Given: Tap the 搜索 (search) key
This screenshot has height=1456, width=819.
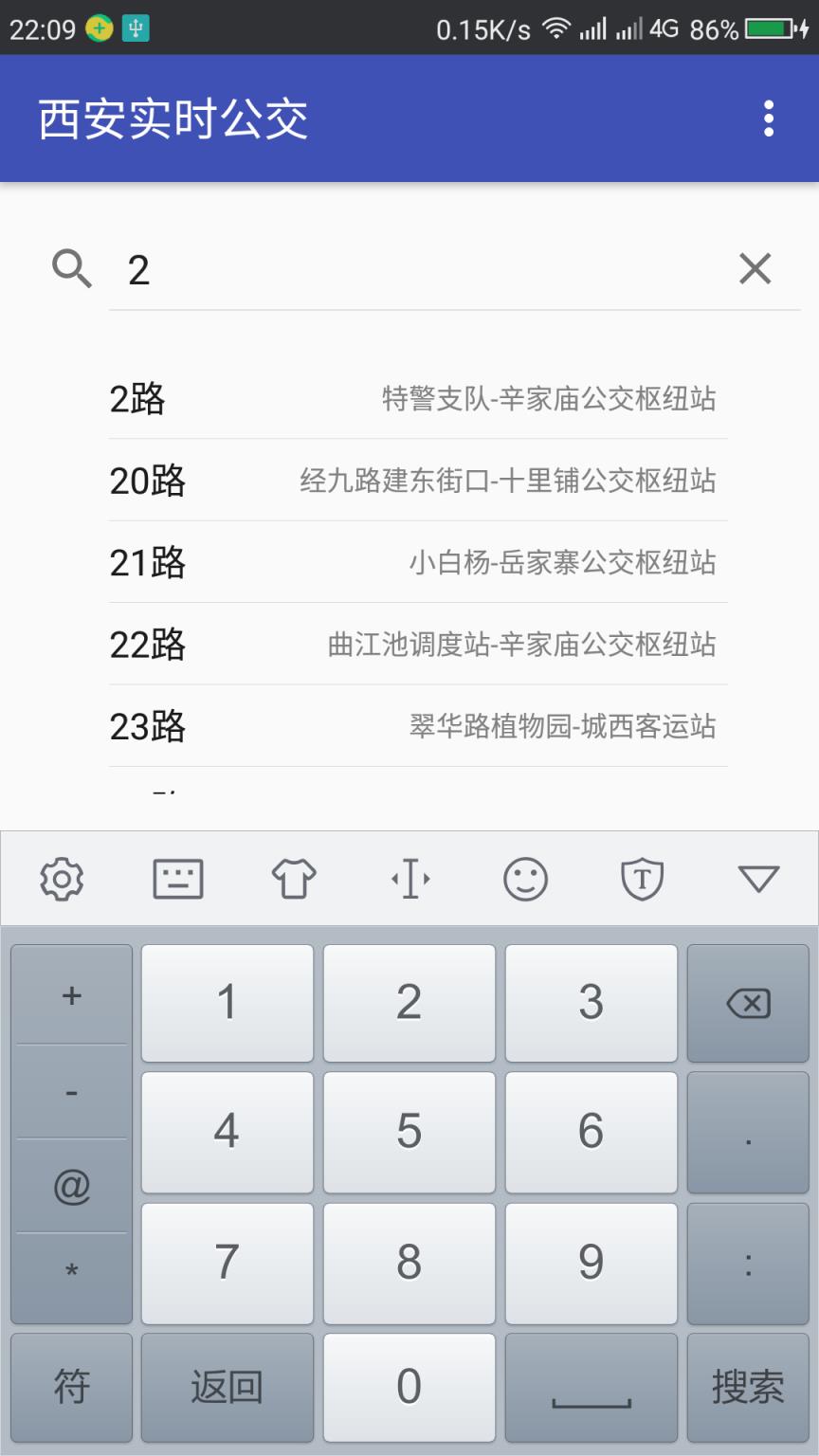Looking at the screenshot, I should pyautogui.click(x=748, y=1387).
